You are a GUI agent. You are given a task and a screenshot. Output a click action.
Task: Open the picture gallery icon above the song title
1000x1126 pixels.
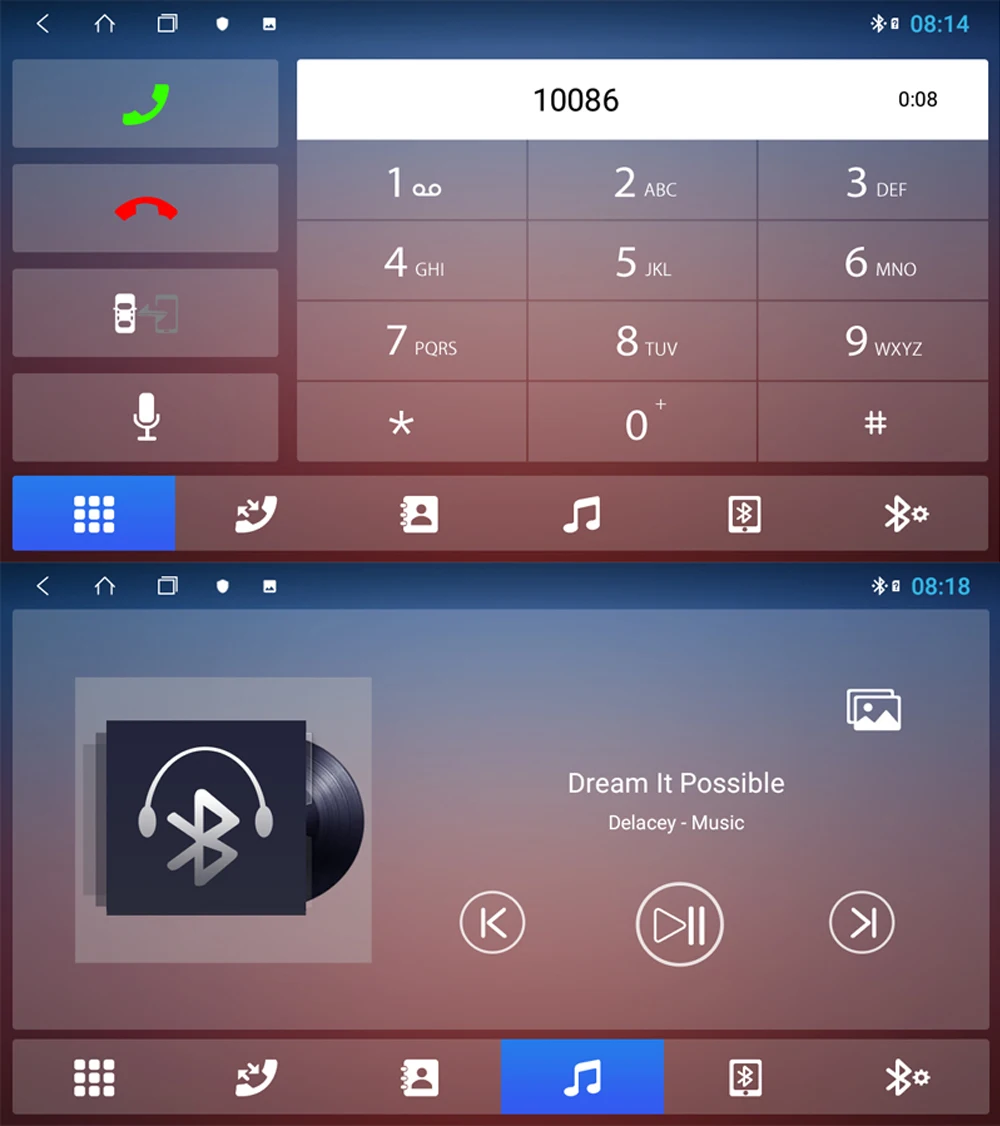[874, 709]
